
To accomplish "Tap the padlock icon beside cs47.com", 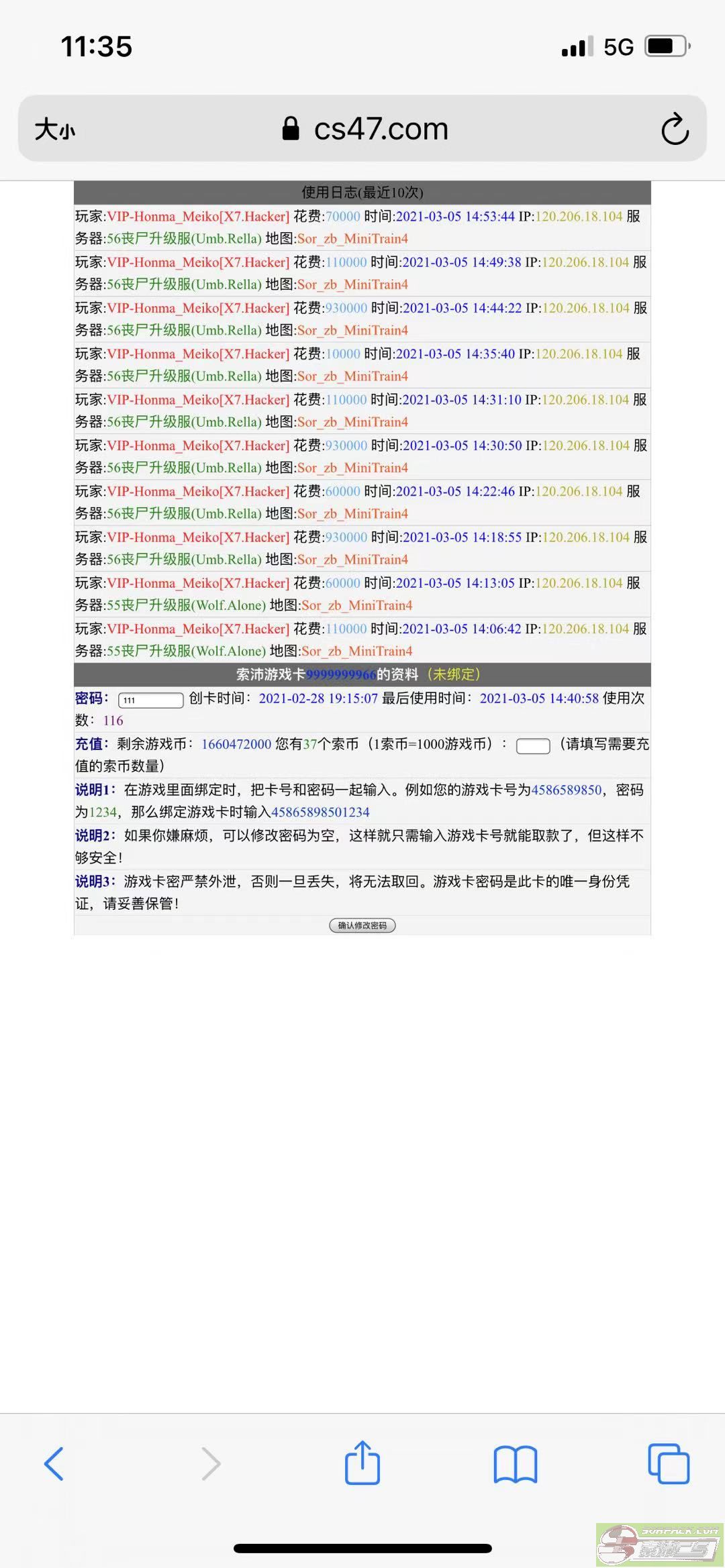I will point(290,128).
